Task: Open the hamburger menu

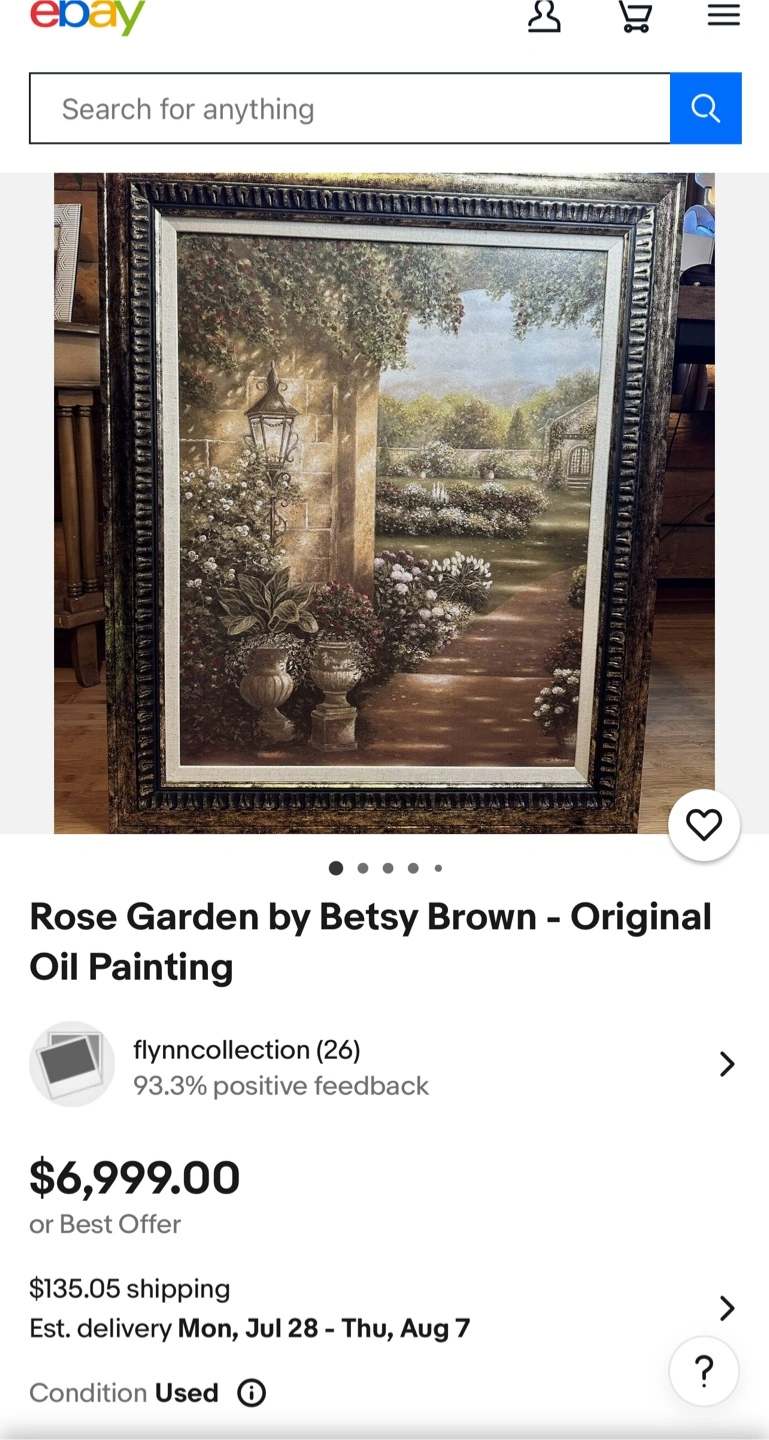Action: 723,15
